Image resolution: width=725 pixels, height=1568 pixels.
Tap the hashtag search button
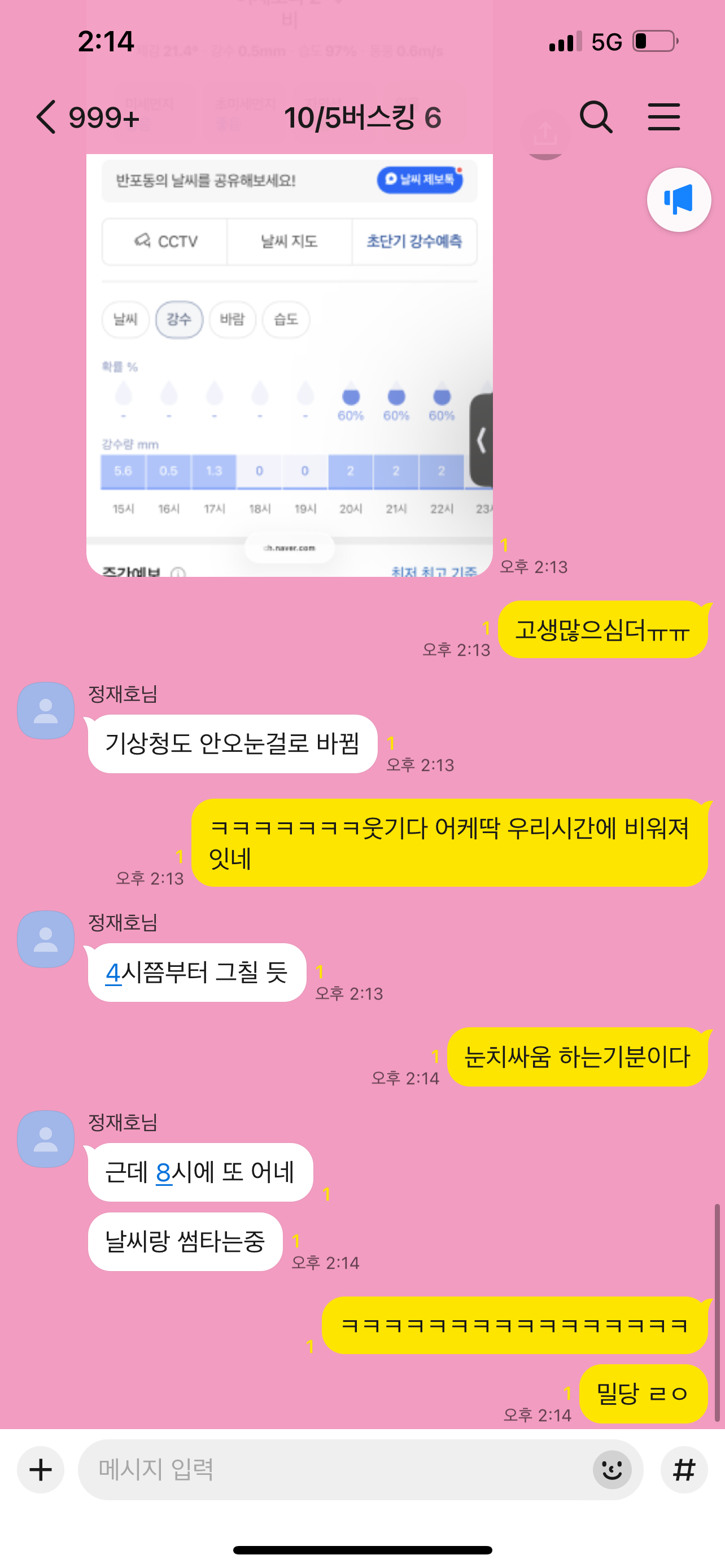684,1470
